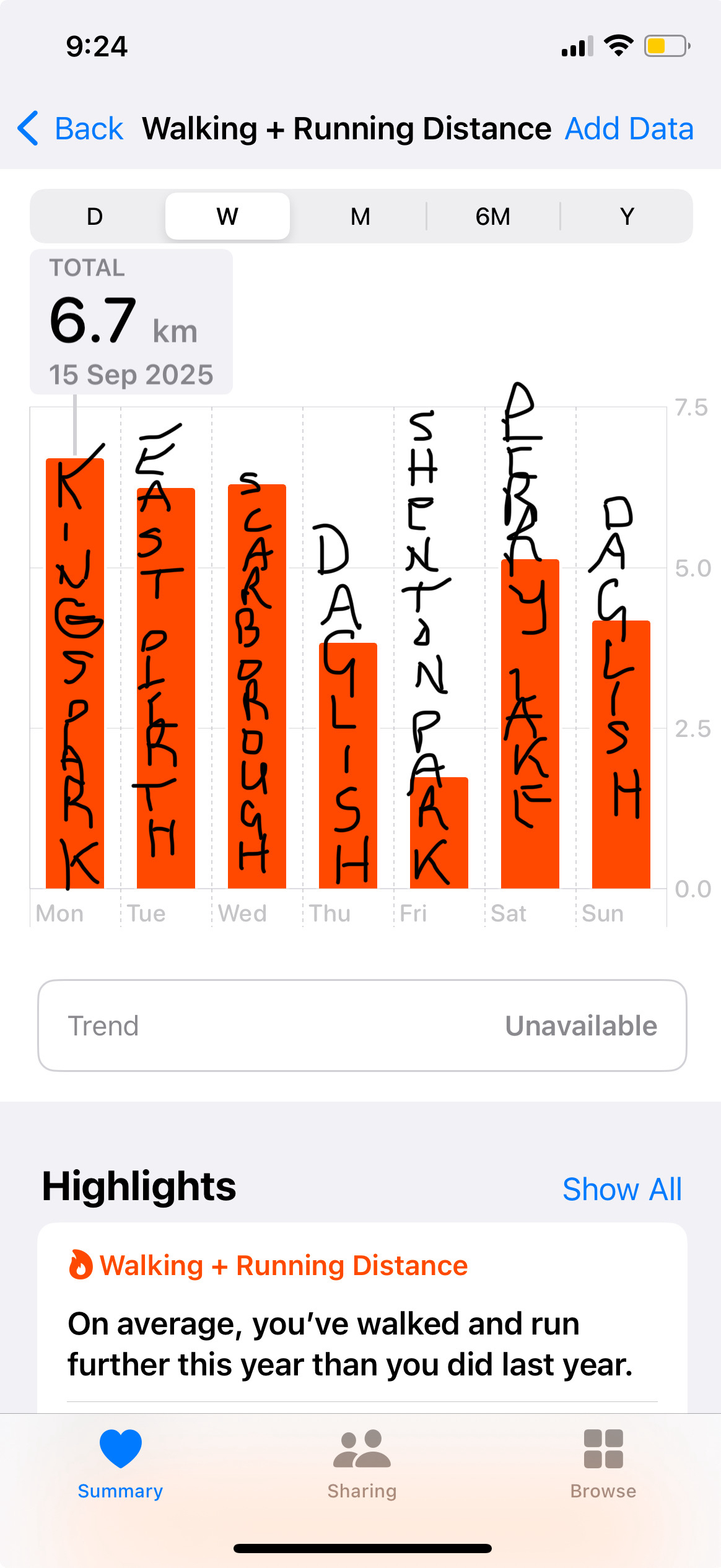Open the Summary tab
The width and height of the screenshot is (721, 1568).
120,1464
